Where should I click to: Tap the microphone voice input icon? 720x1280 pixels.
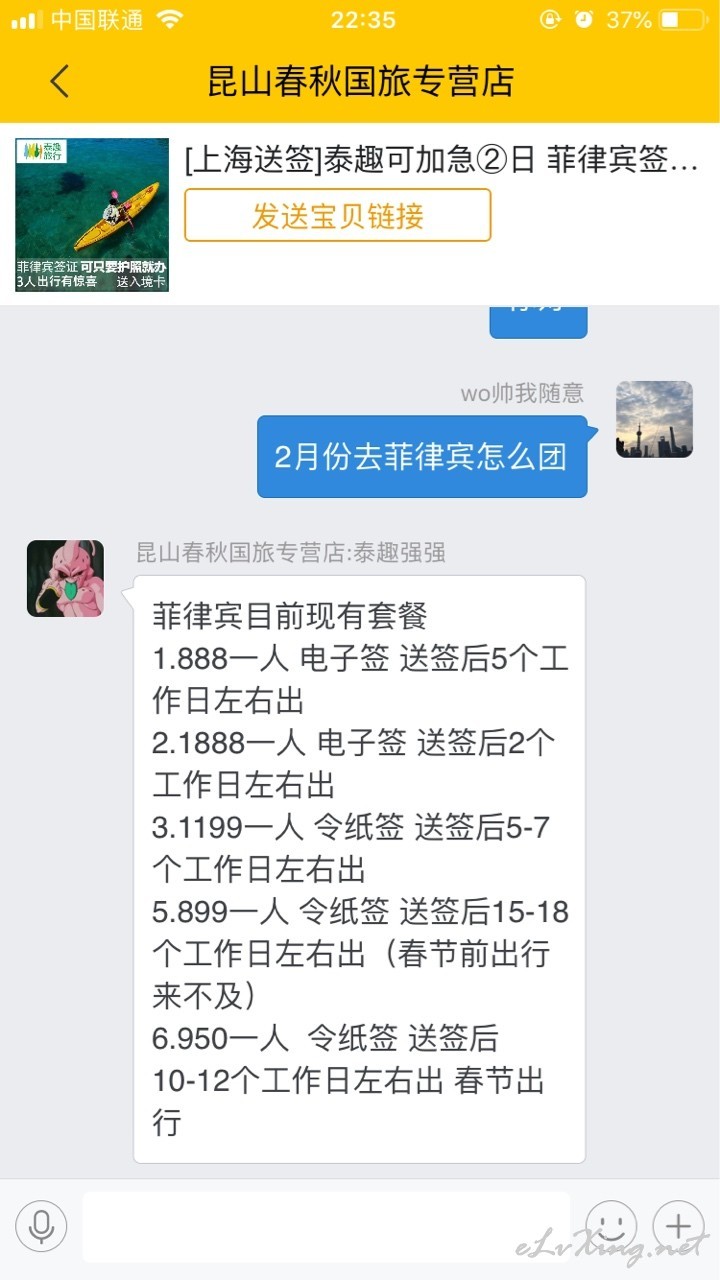41,1226
